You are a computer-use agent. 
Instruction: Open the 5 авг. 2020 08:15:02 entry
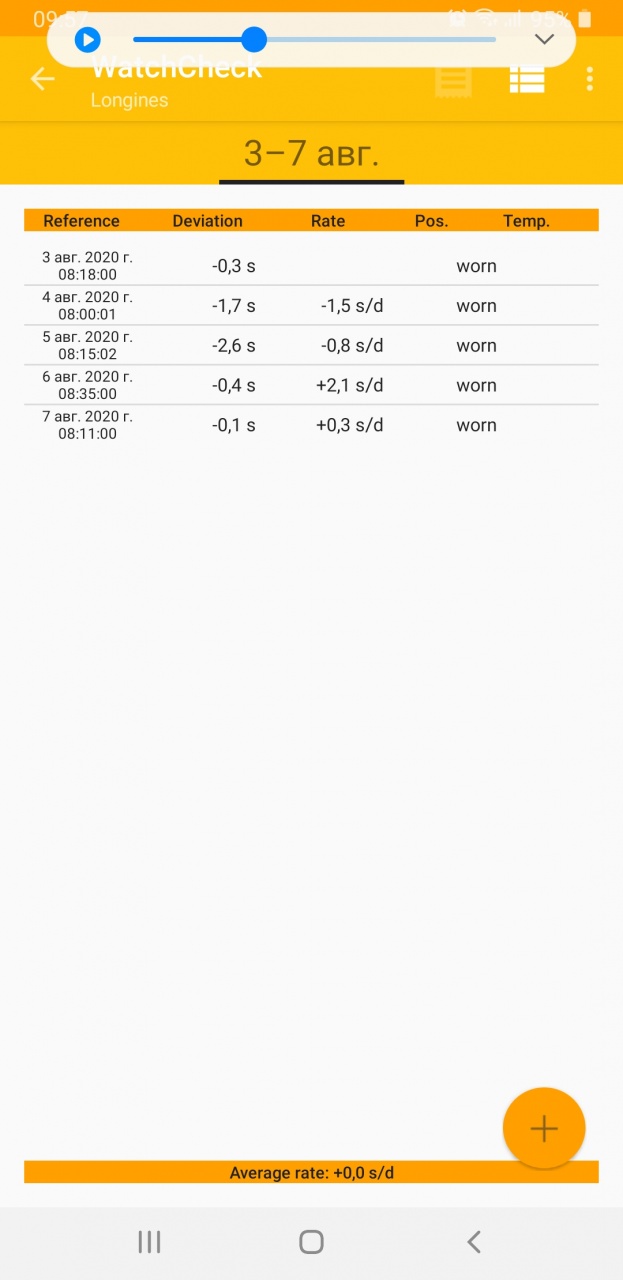311,346
